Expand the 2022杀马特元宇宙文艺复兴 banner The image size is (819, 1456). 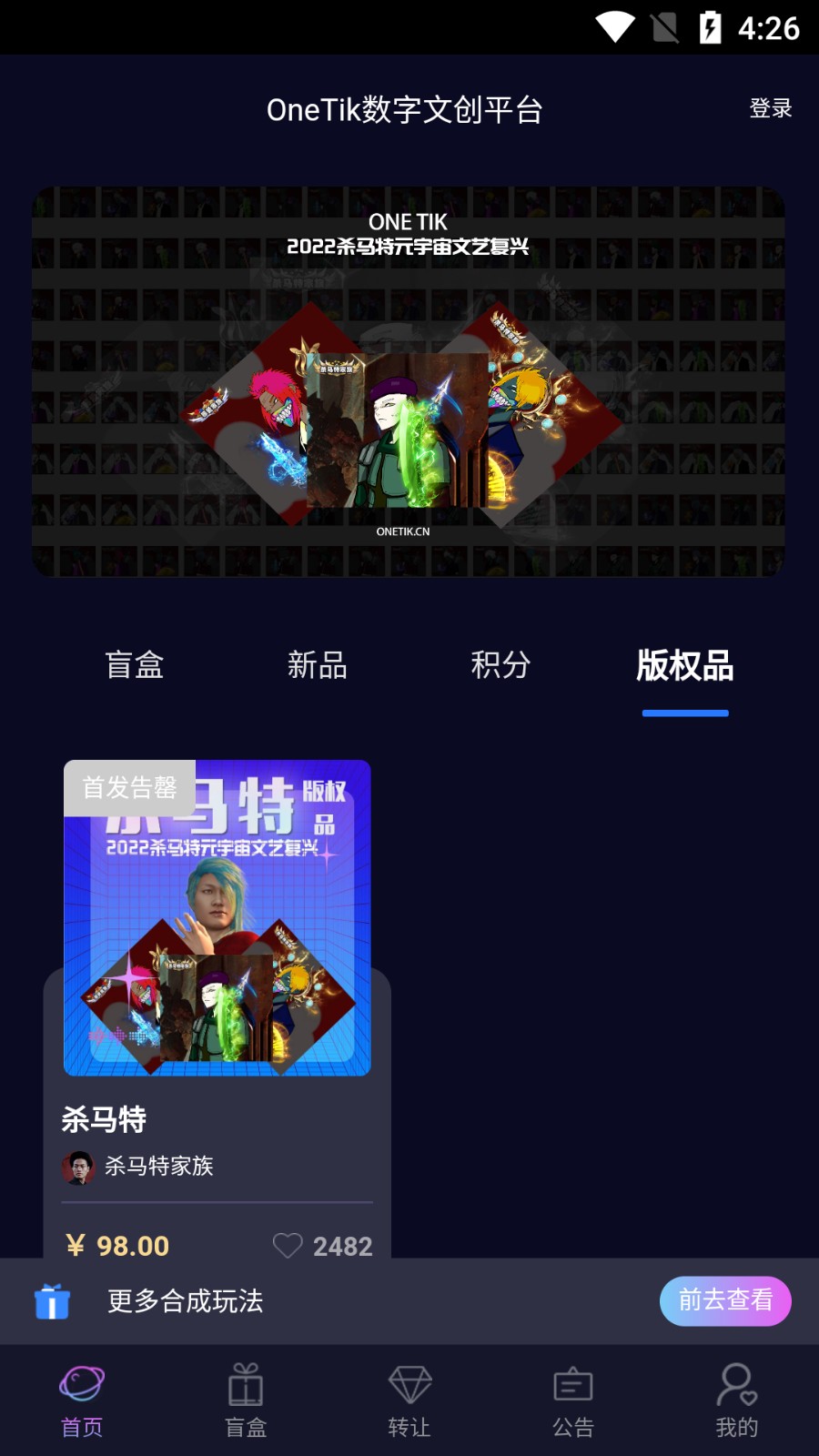pos(409,379)
